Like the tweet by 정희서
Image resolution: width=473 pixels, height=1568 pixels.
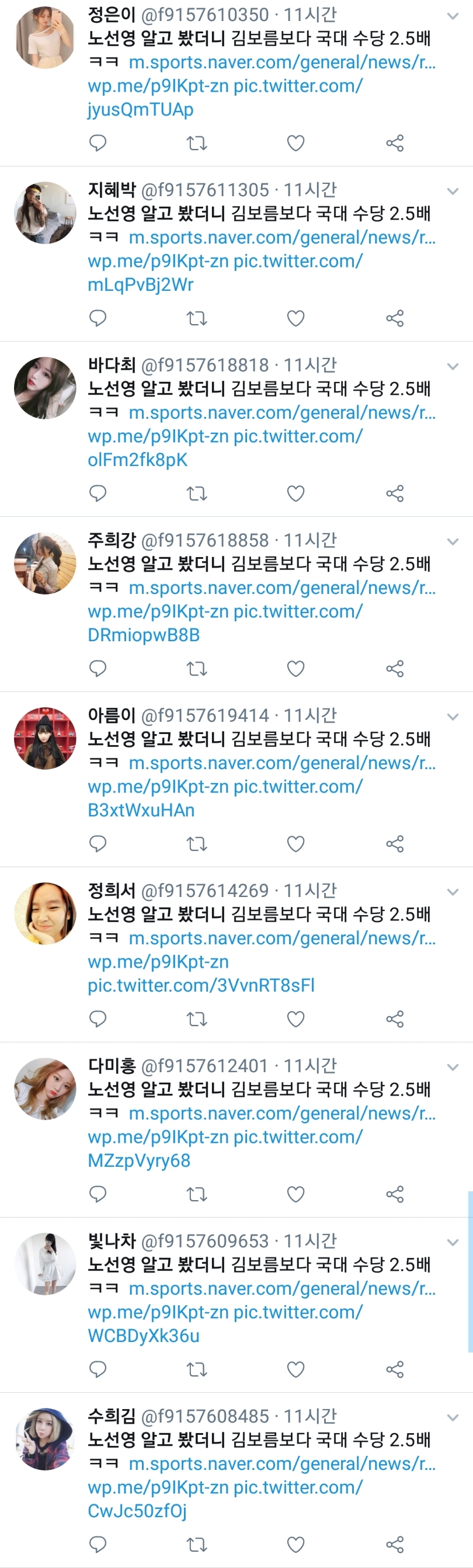[295, 1019]
